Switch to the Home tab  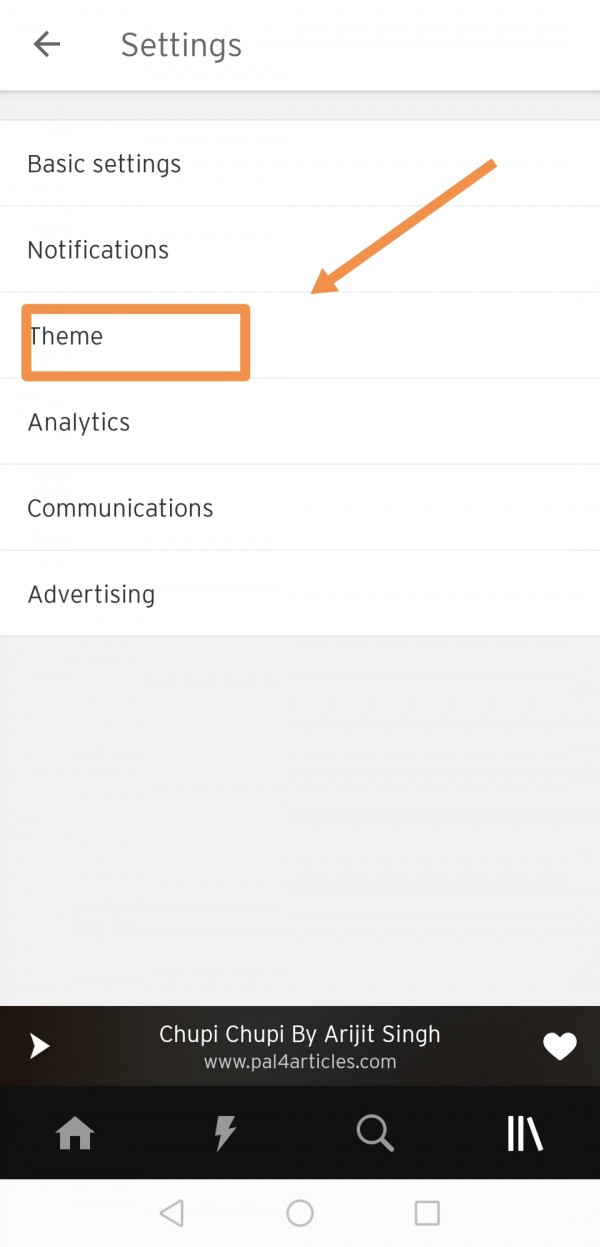pos(75,1133)
